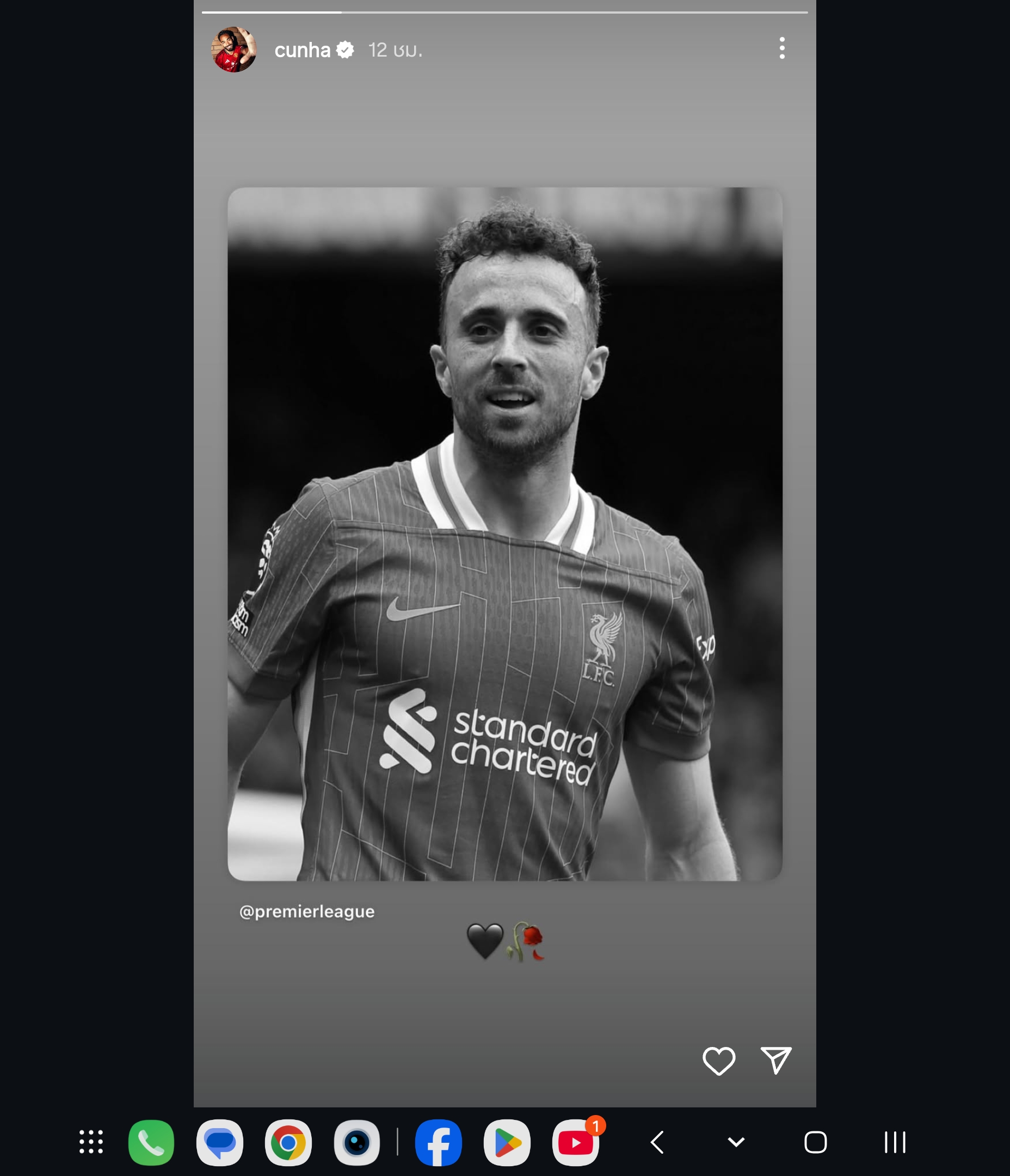
Task: Launch YouTube from the taskbar
Action: pyautogui.click(x=575, y=1142)
